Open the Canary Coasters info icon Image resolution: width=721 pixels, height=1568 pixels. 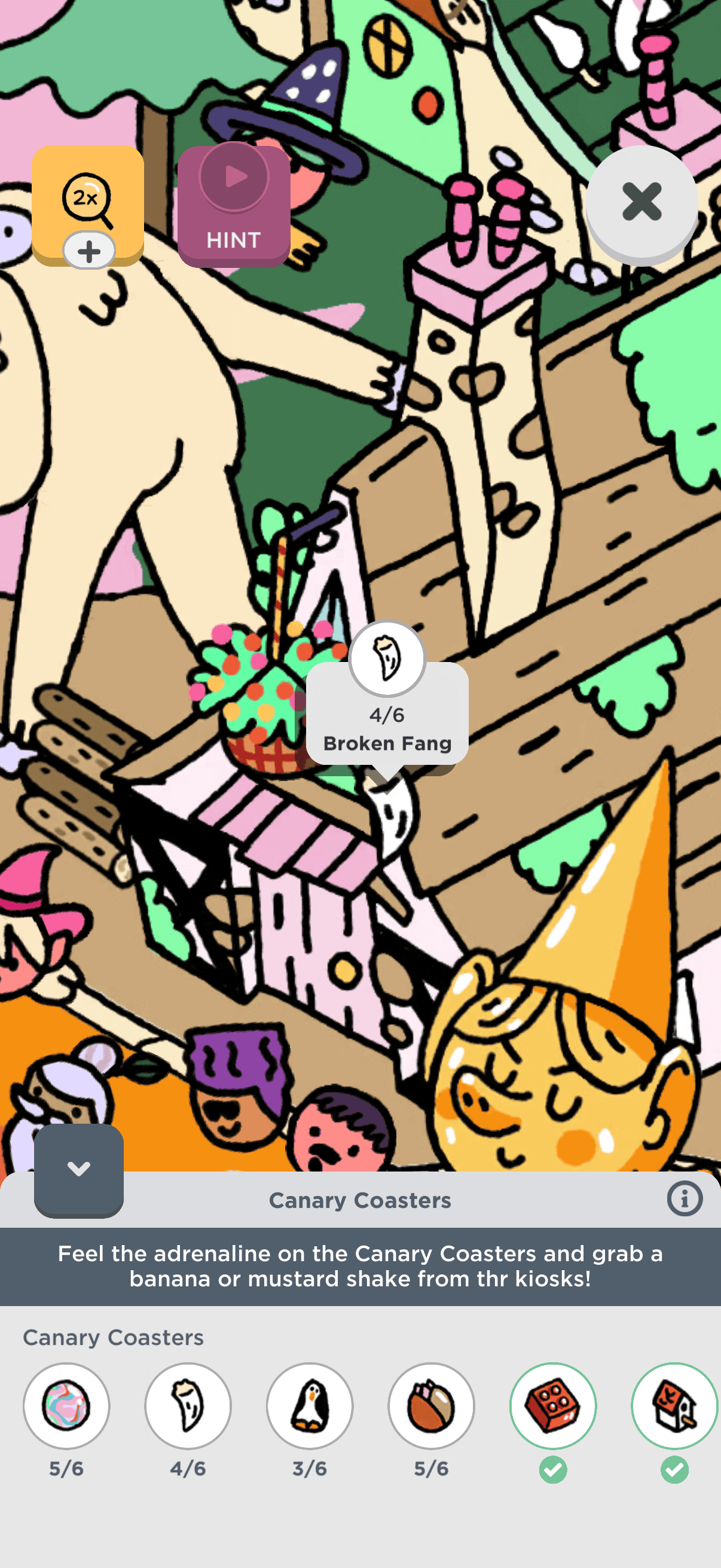tap(685, 1199)
